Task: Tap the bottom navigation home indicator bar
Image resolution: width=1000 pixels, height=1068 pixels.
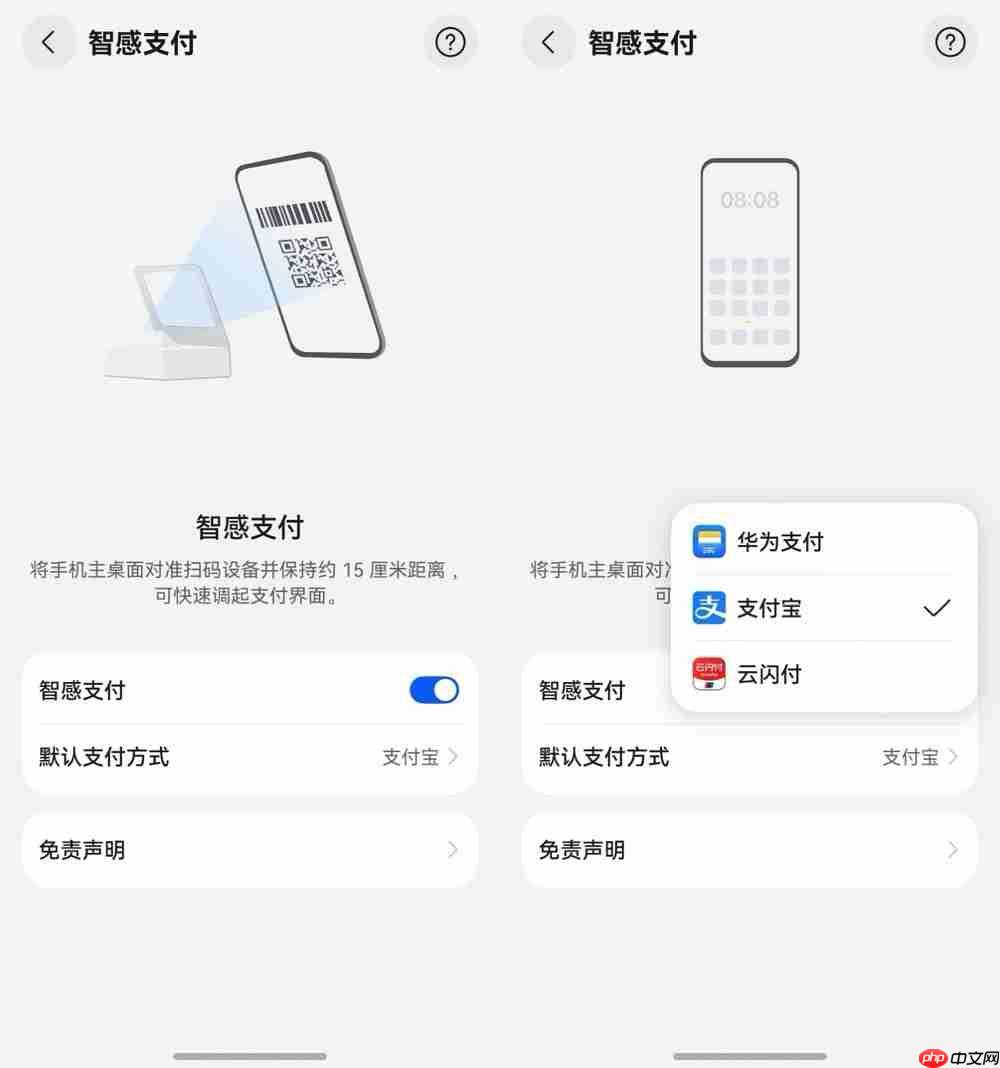Action: (x=250, y=1055)
